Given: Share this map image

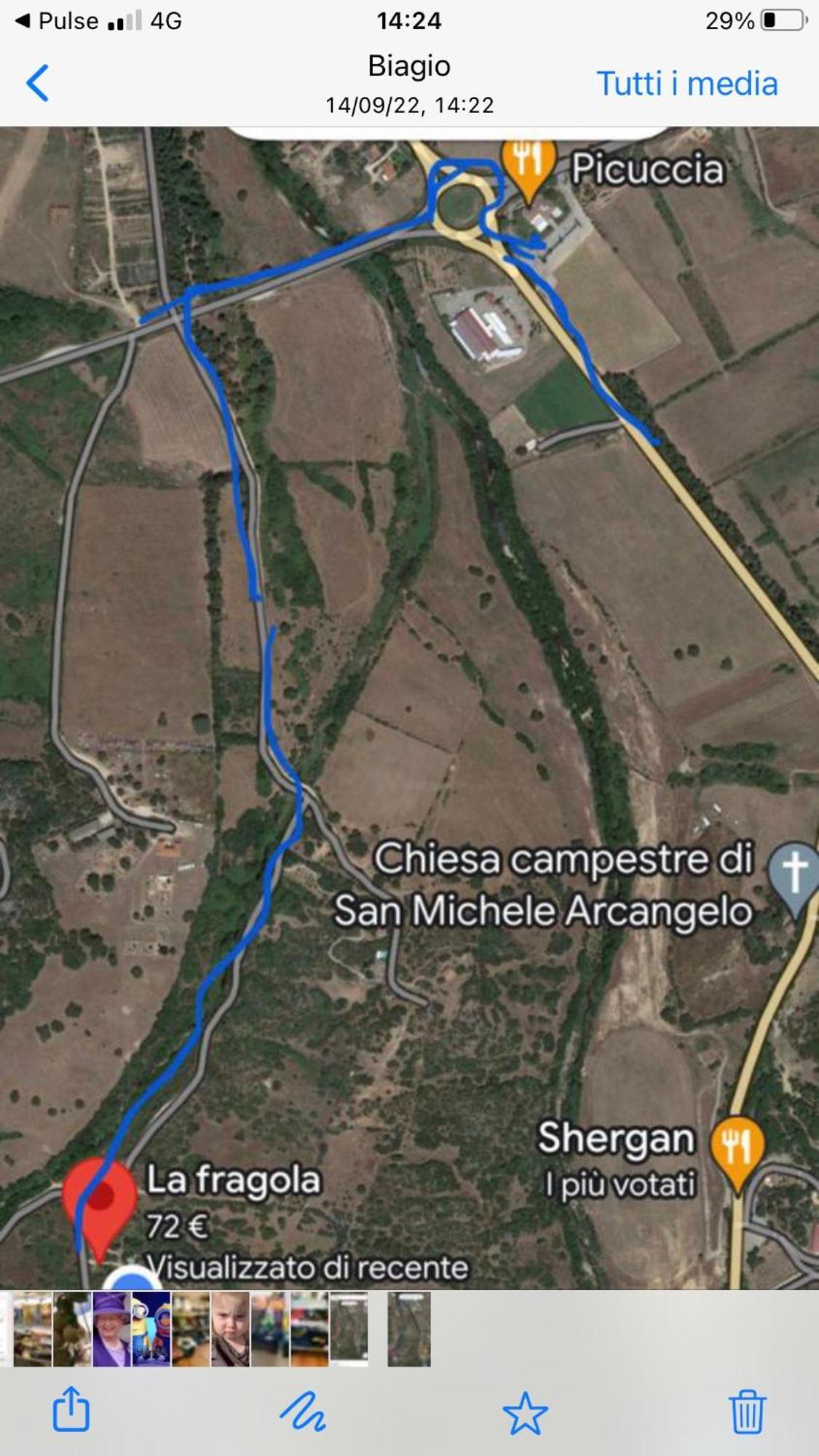Looking at the screenshot, I should pyautogui.click(x=71, y=1410).
